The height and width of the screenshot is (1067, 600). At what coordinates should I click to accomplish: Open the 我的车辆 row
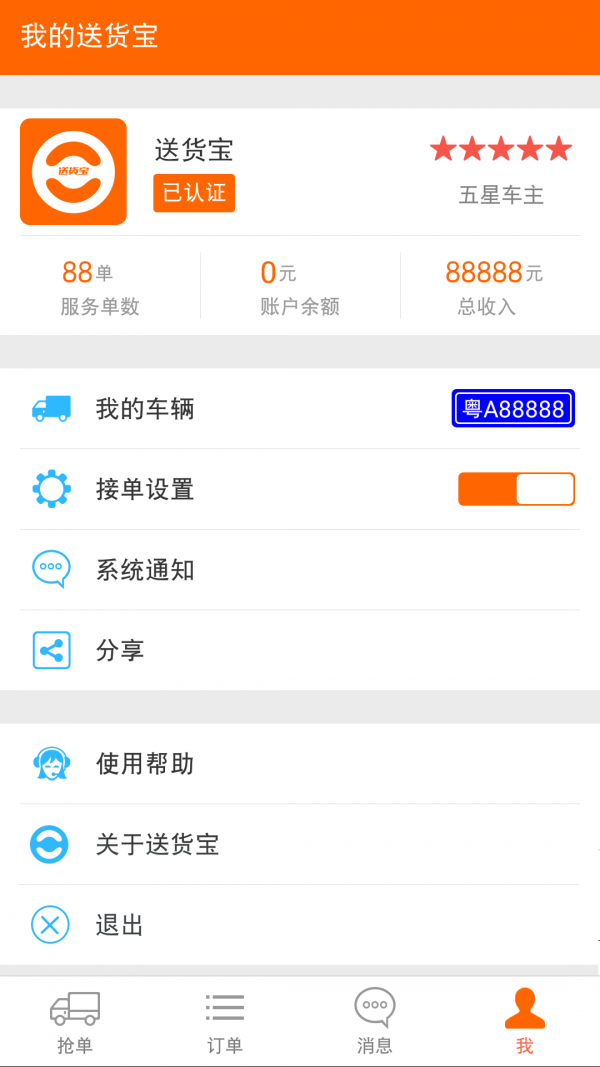click(300, 408)
